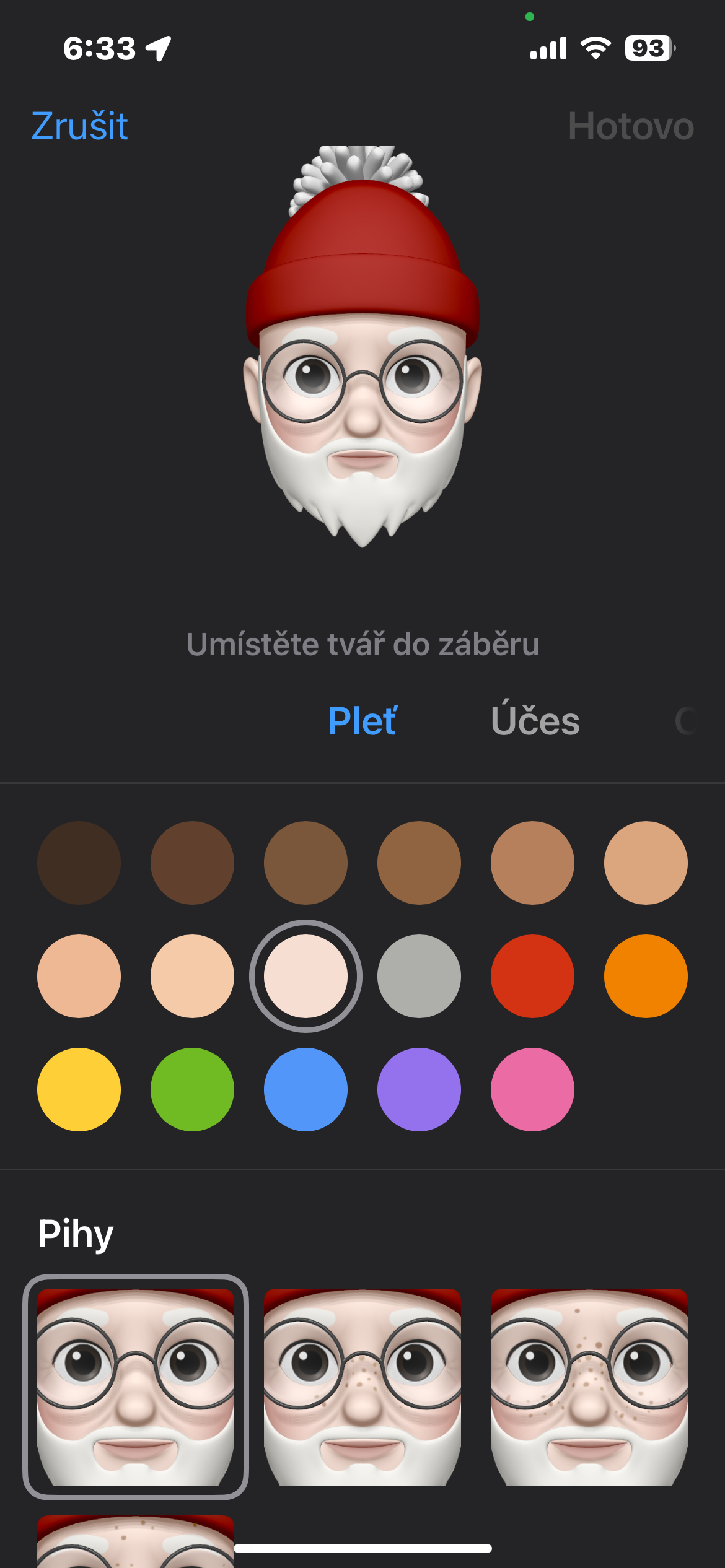Choose the darkest brown skin color
725x1568 pixels.
[79, 863]
